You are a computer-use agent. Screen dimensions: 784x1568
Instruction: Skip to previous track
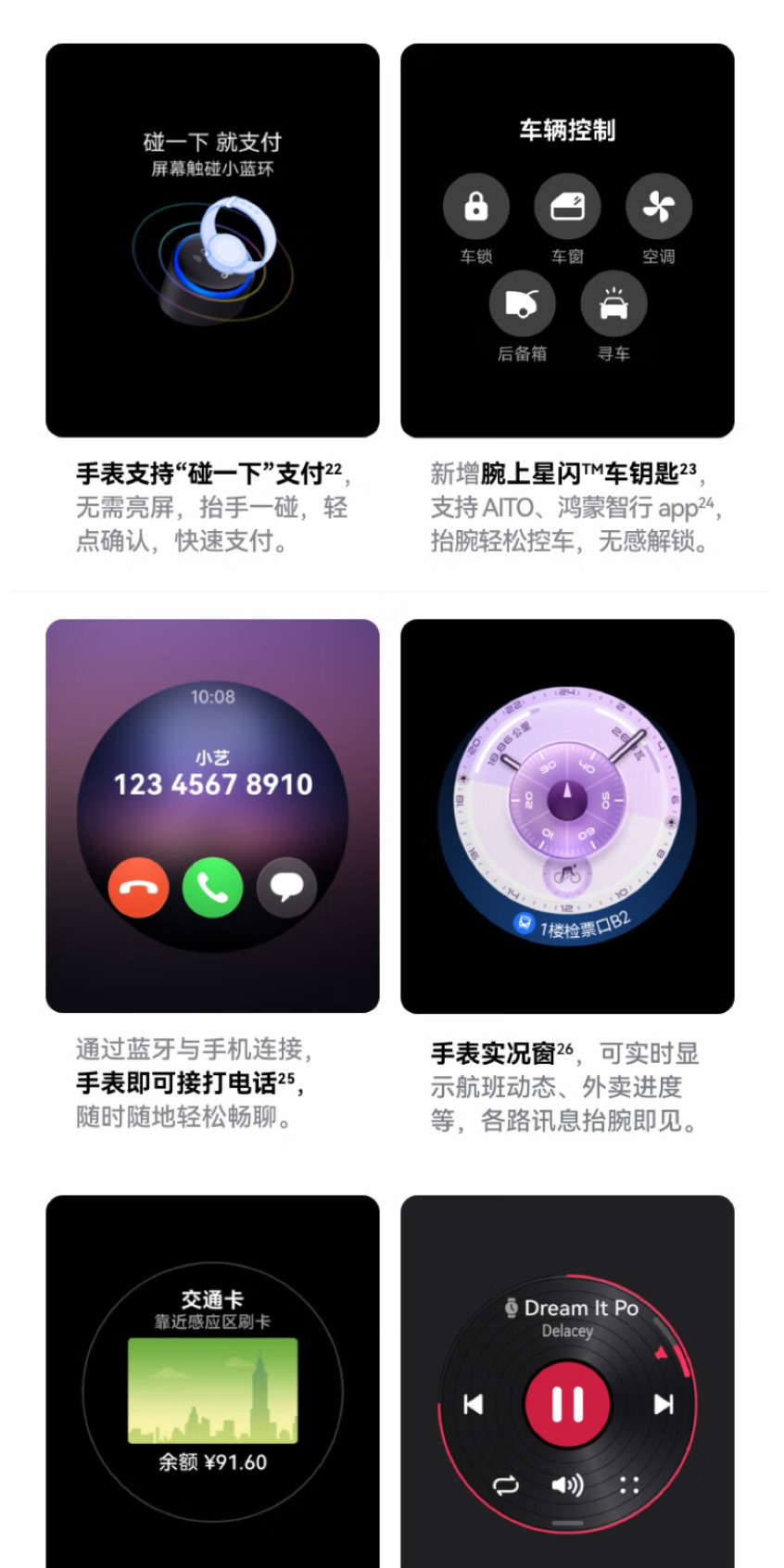tap(474, 1404)
